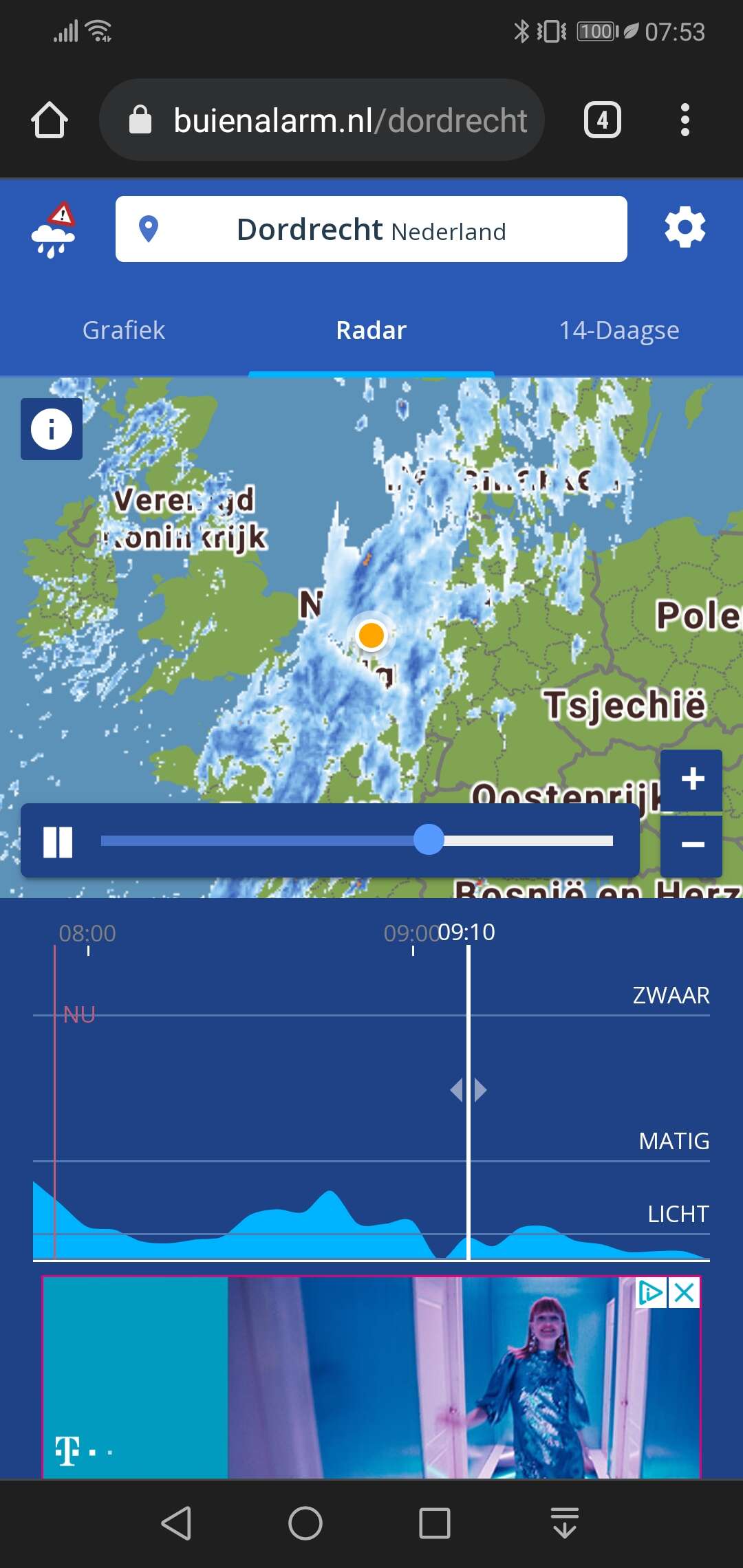
Task: Open the ad choices info icon
Action: [651, 1293]
